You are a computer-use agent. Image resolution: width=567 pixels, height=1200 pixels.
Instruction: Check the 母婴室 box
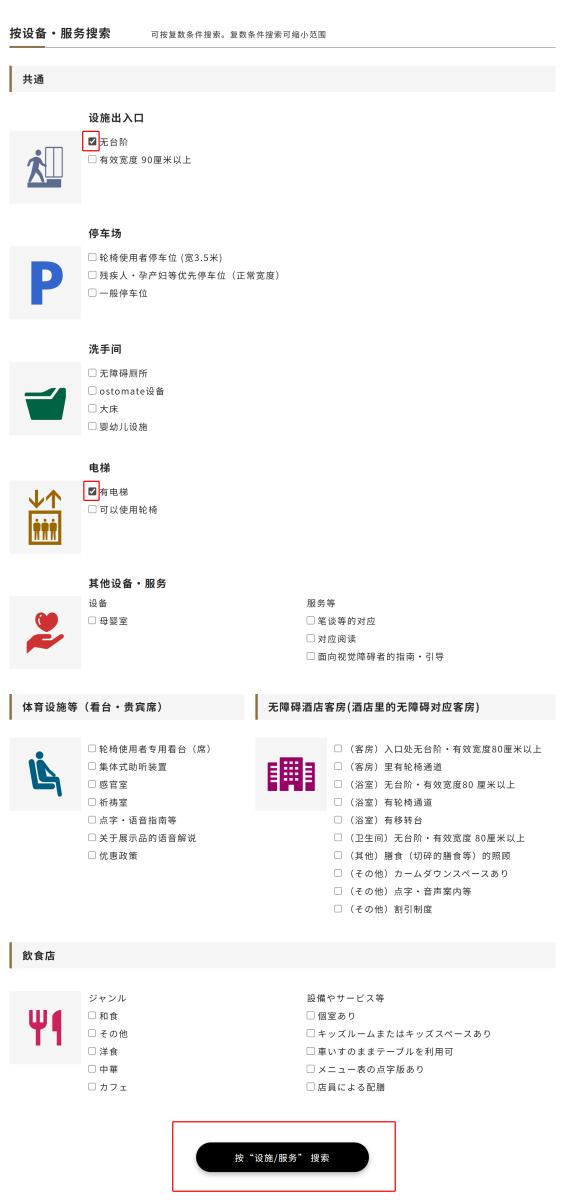tap(92, 621)
